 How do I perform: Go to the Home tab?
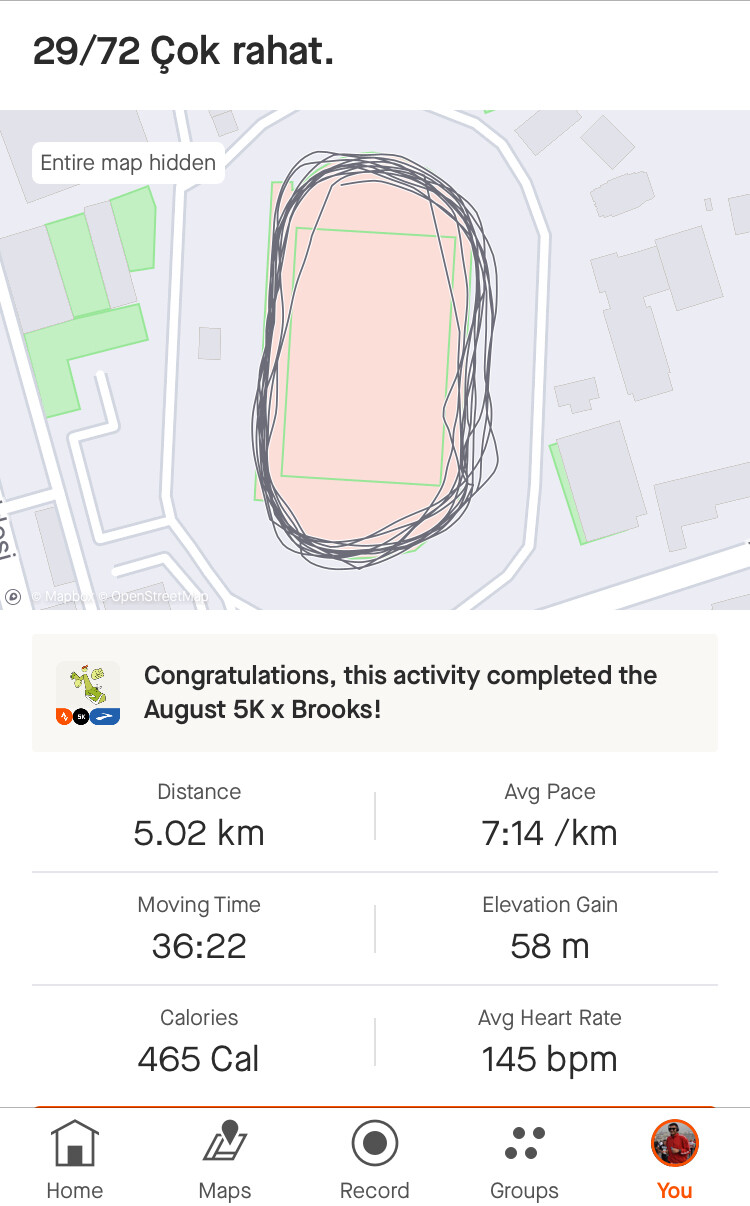[75, 1158]
